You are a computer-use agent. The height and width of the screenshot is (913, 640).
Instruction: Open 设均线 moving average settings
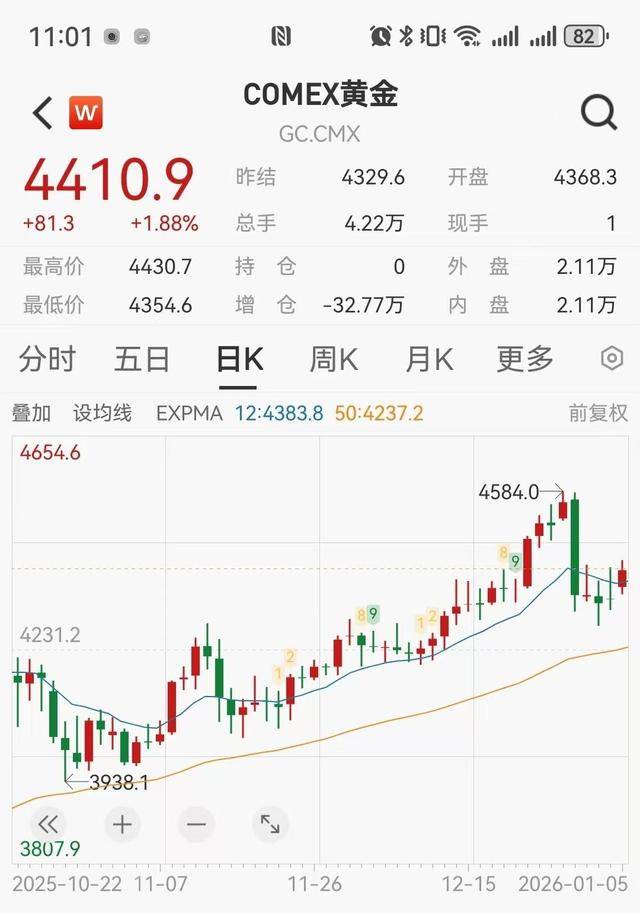102,413
